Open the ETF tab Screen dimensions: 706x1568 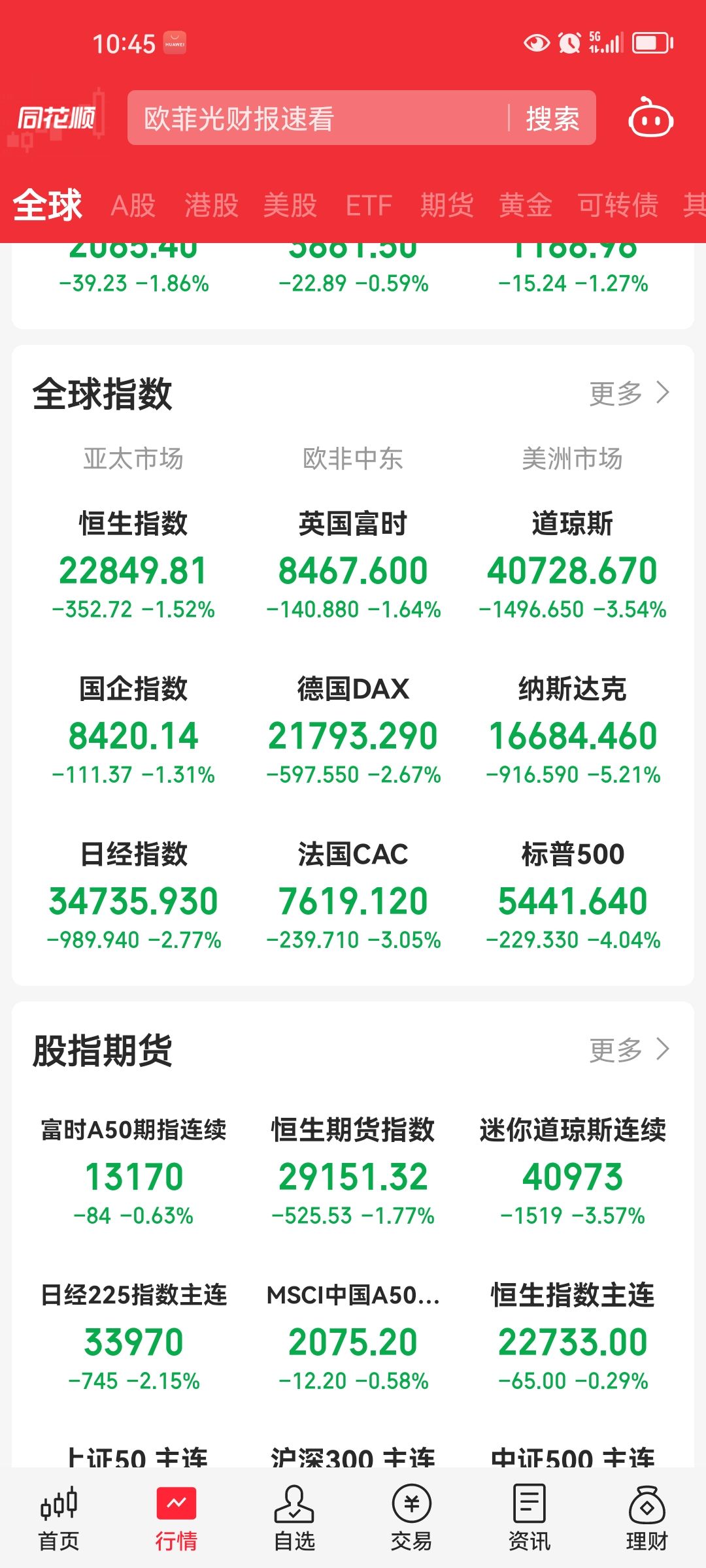369,205
